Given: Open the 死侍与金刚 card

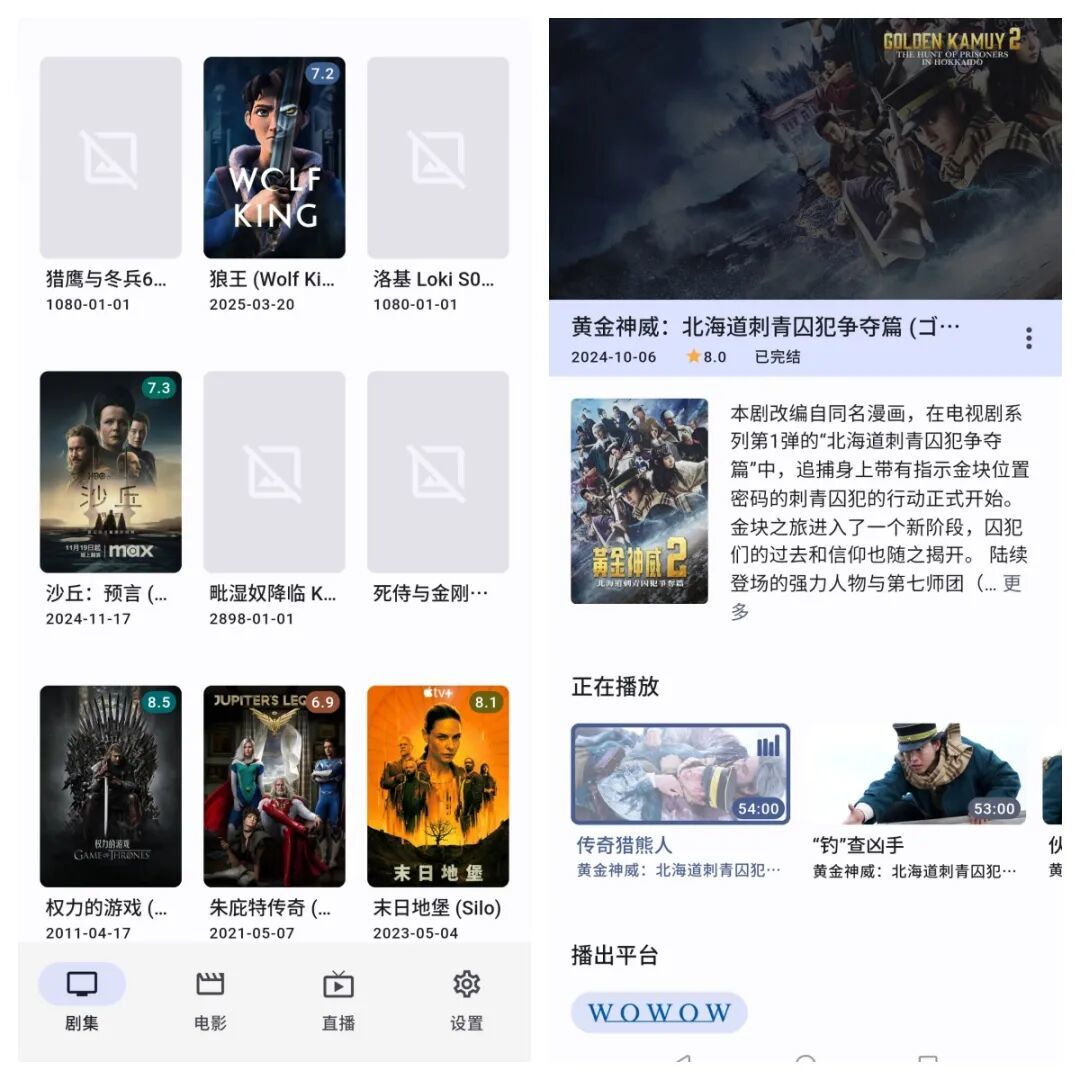Looking at the screenshot, I should (x=438, y=471).
